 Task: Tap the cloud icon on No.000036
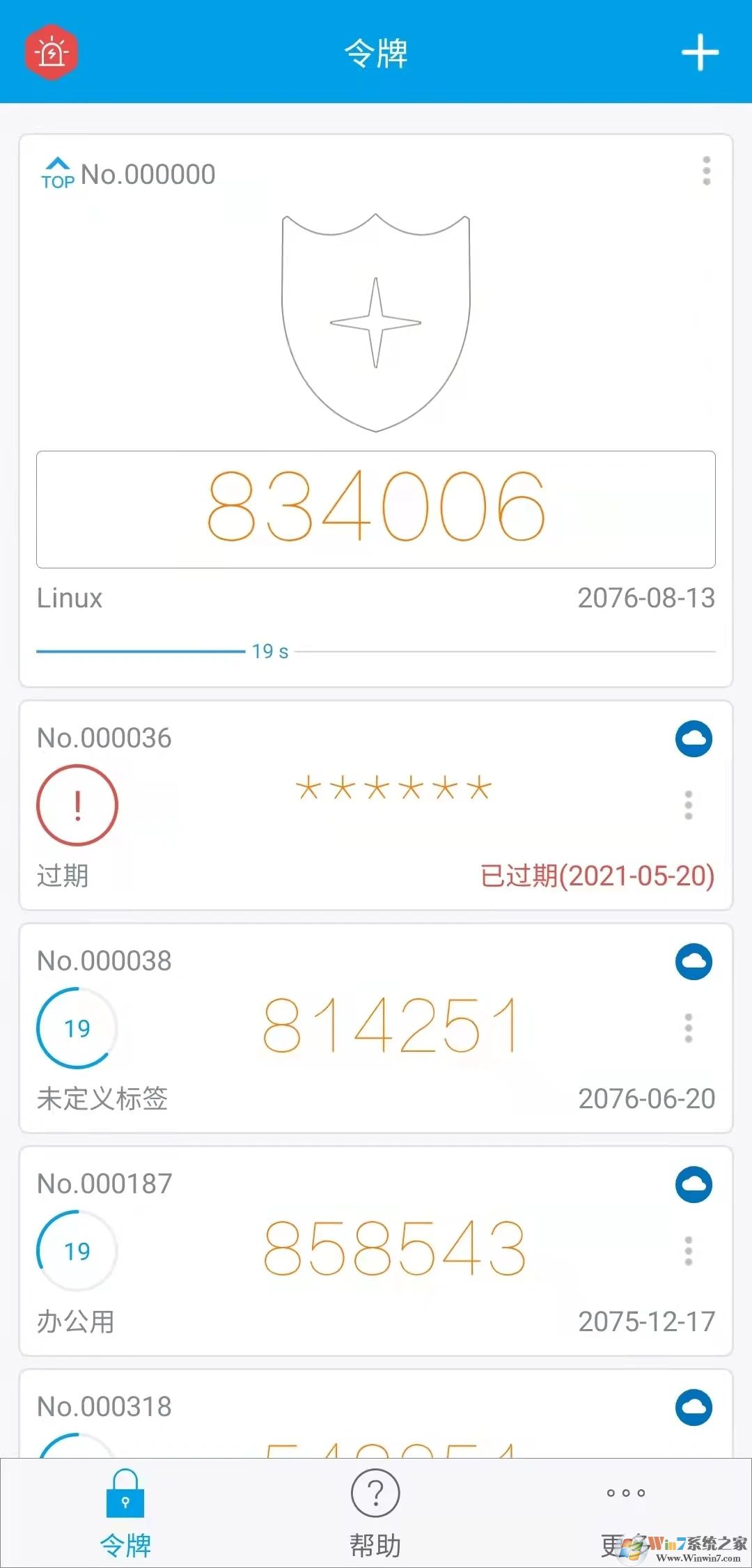(694, 738)
